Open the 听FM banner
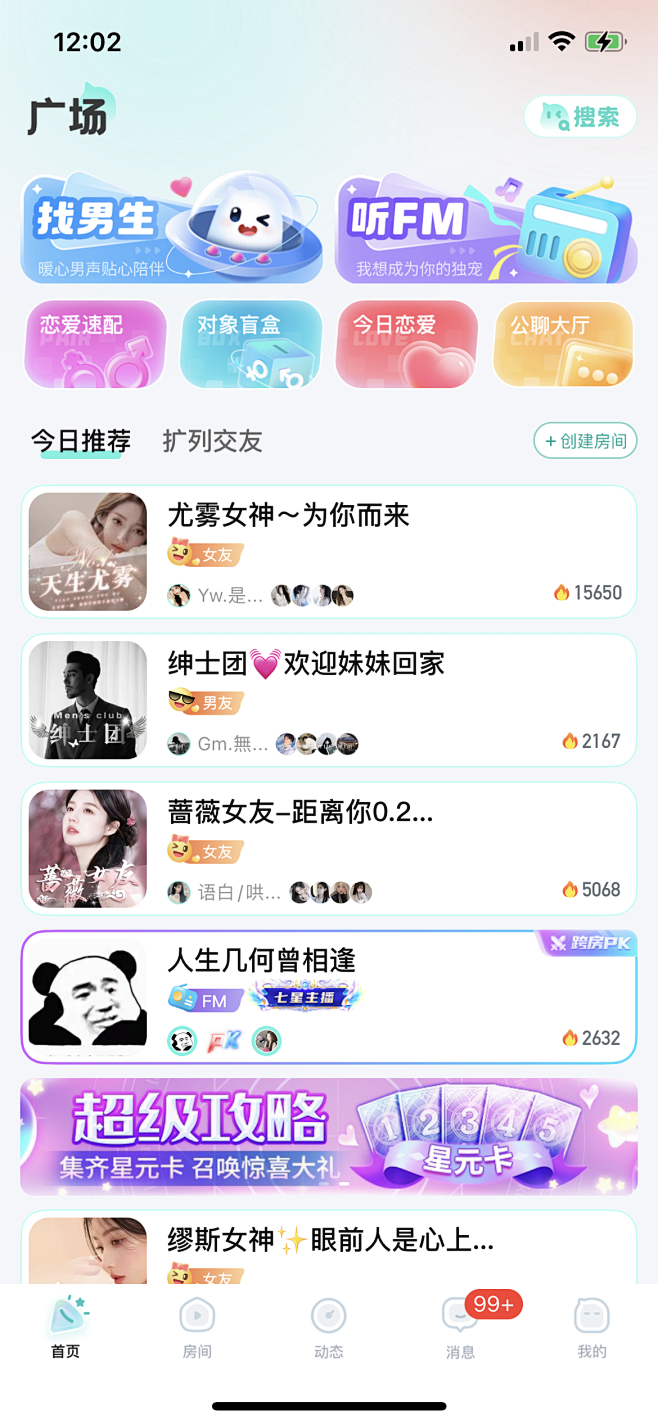Viewport: 658px width, 1424px height. [x=485, y=229]
